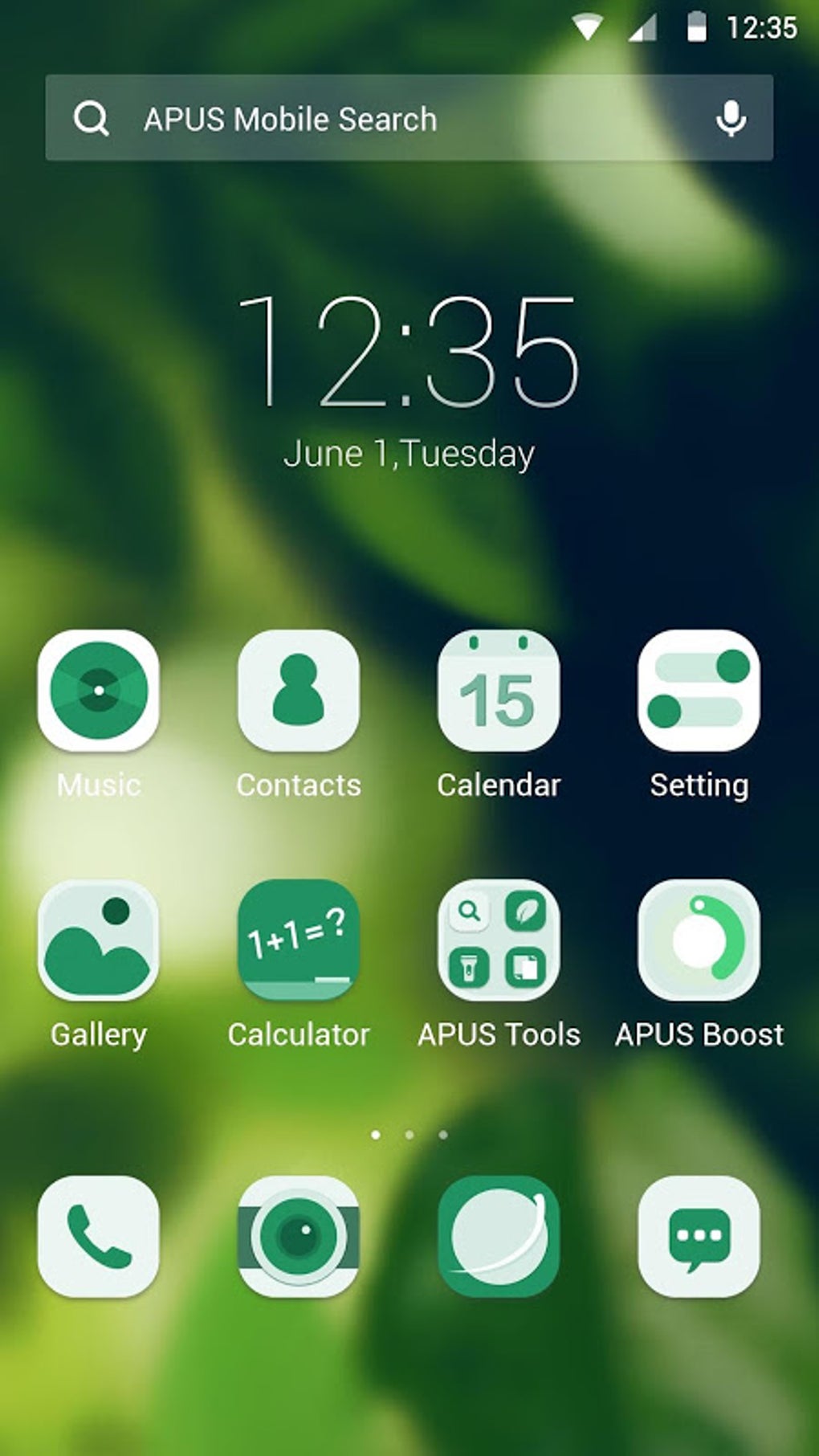819x1456 pixels.
Task: Start voice search with the microphone
Action: click(730, 119)
